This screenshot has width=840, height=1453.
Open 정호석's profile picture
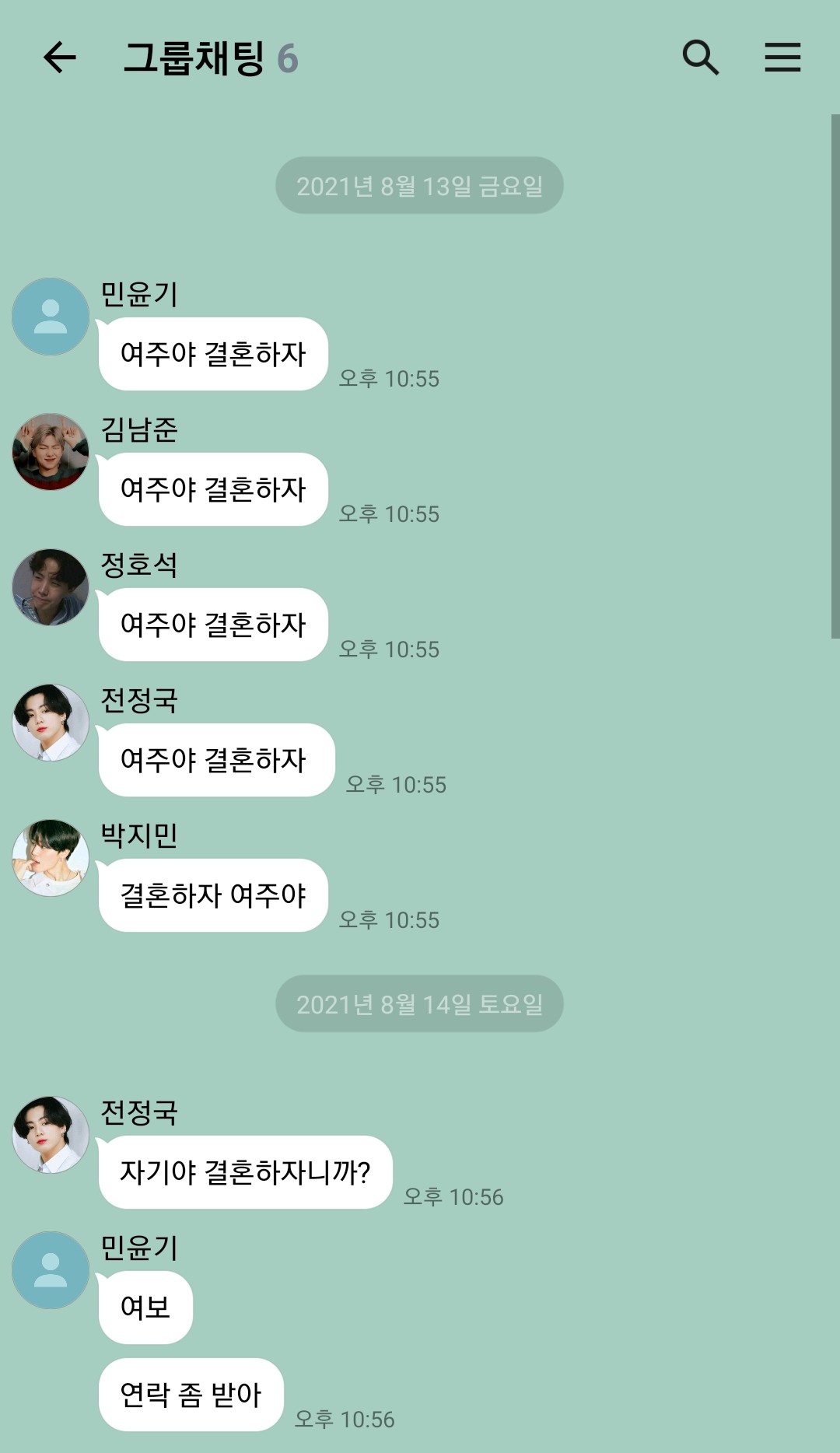pyautogui.click(x=51, y=587)
